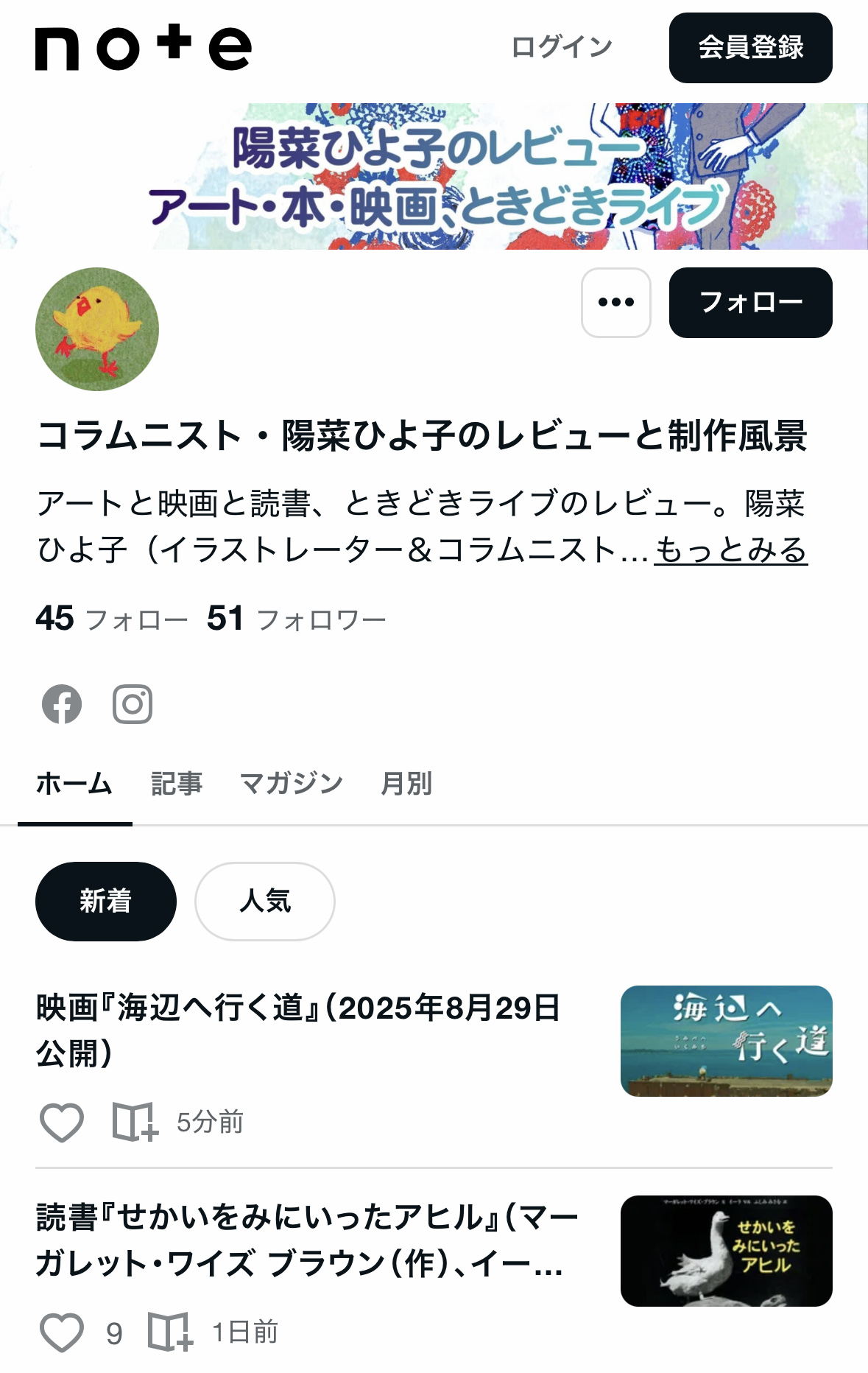Open 会員登録 sign-up button

[x=750, y=48]
